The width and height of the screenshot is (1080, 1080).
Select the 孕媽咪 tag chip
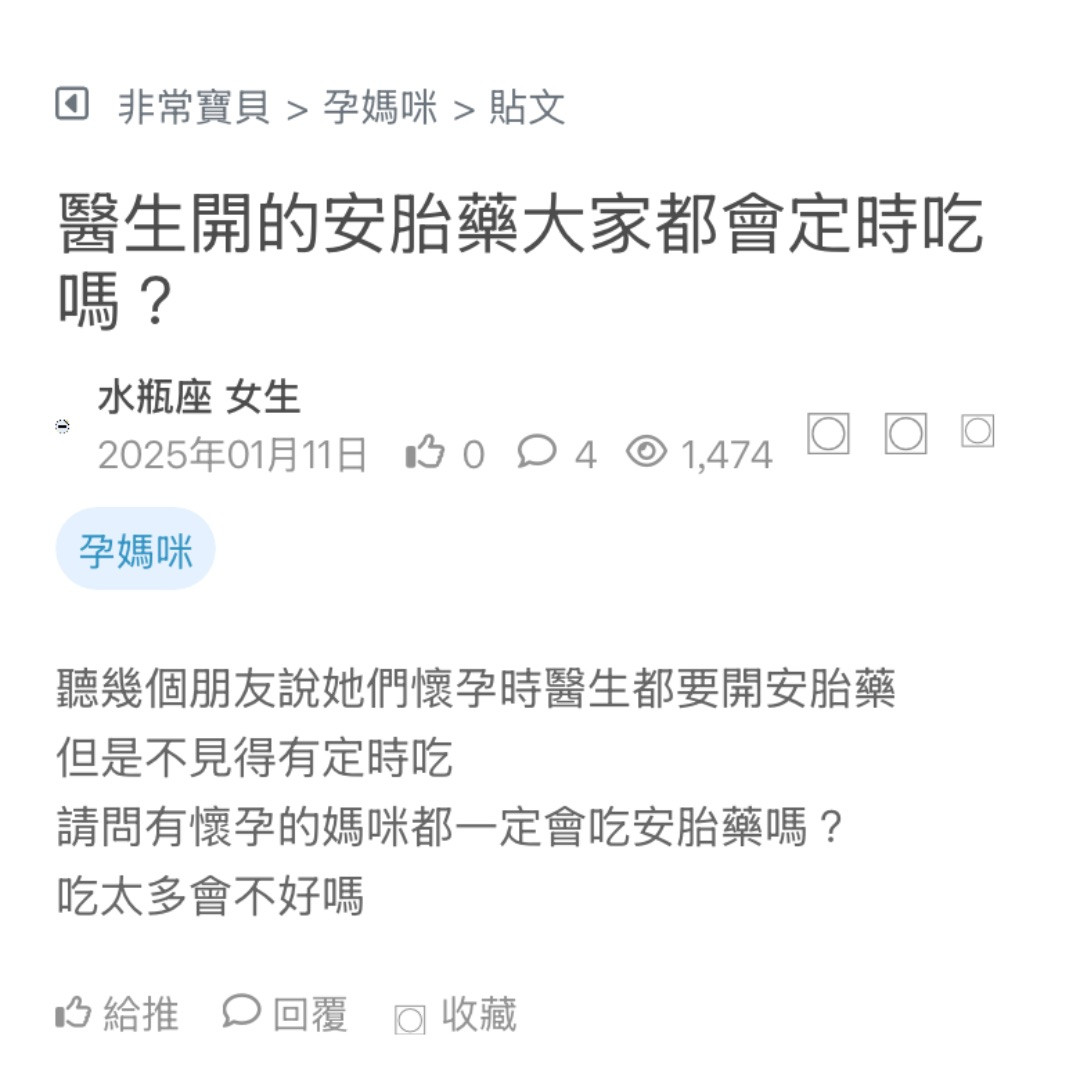pyautogui.click(x=136, y=550)
